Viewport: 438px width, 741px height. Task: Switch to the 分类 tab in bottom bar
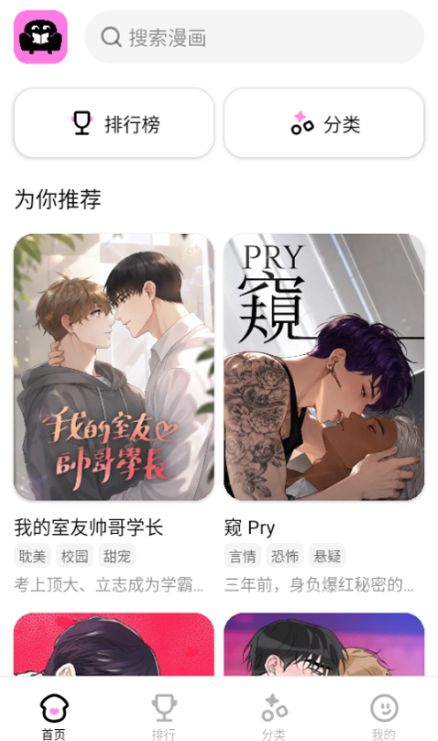[274, 716]
